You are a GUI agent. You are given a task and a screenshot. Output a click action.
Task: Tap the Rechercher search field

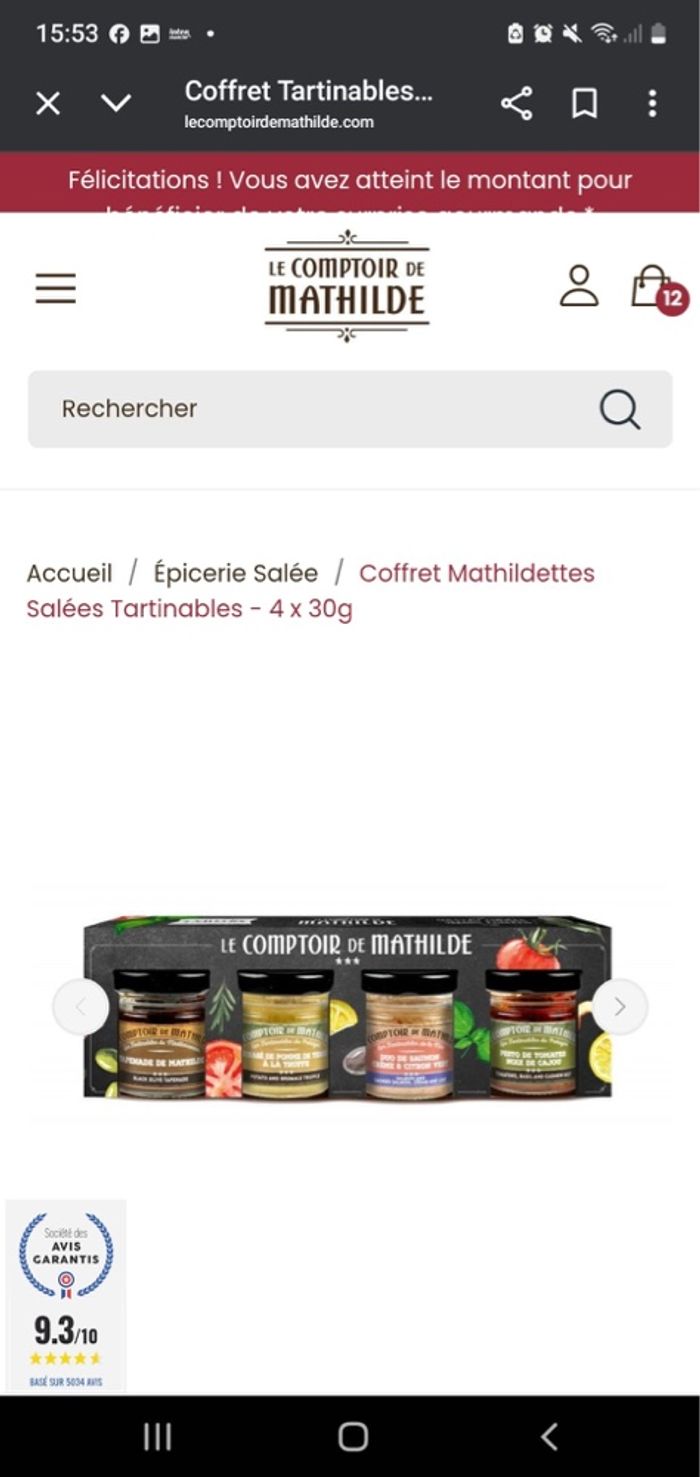point(300,408)
